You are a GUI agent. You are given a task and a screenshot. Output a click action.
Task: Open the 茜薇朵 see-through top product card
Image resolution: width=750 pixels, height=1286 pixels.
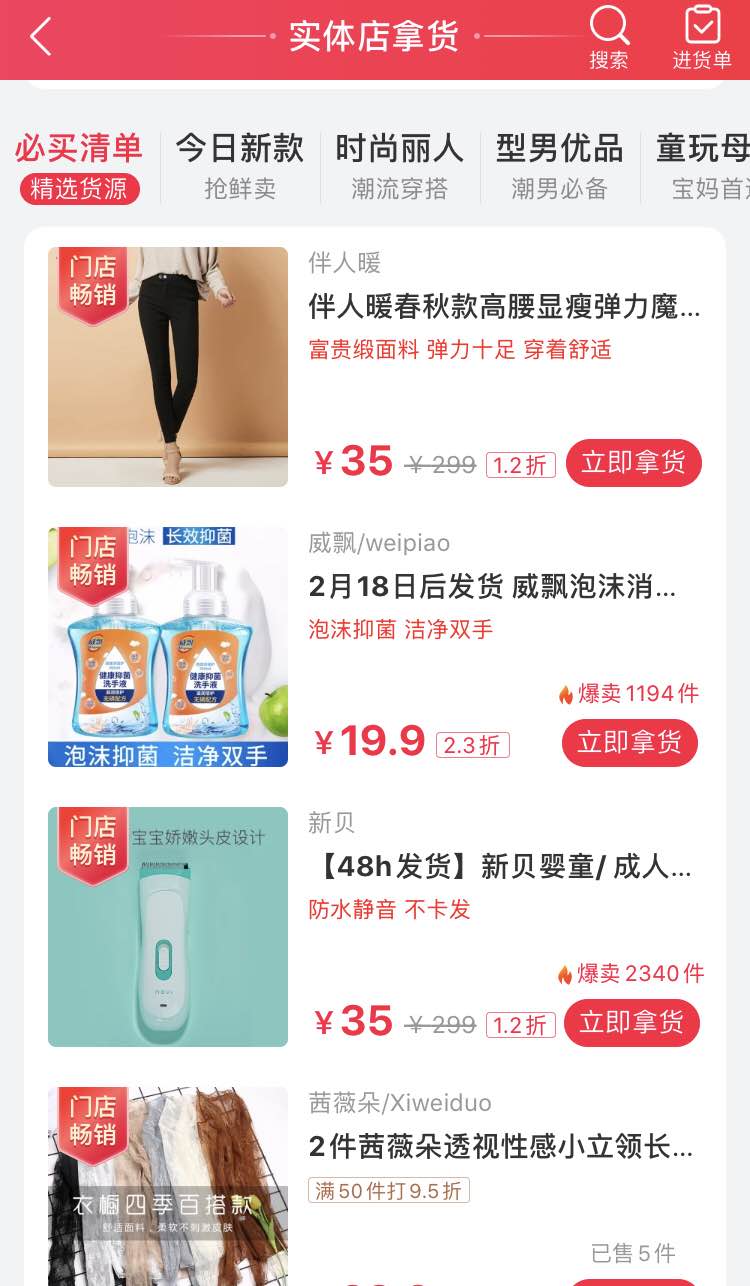pyautogui.click(x=500, y=1146)
